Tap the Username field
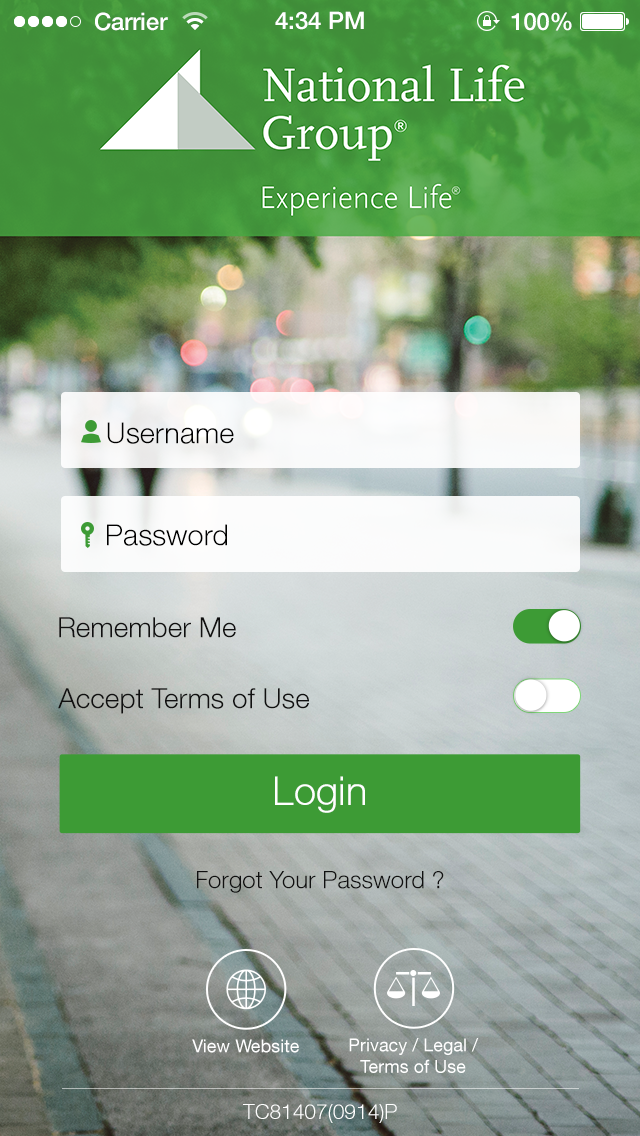Screen dimensions: 640x1136 coord(320,431)
